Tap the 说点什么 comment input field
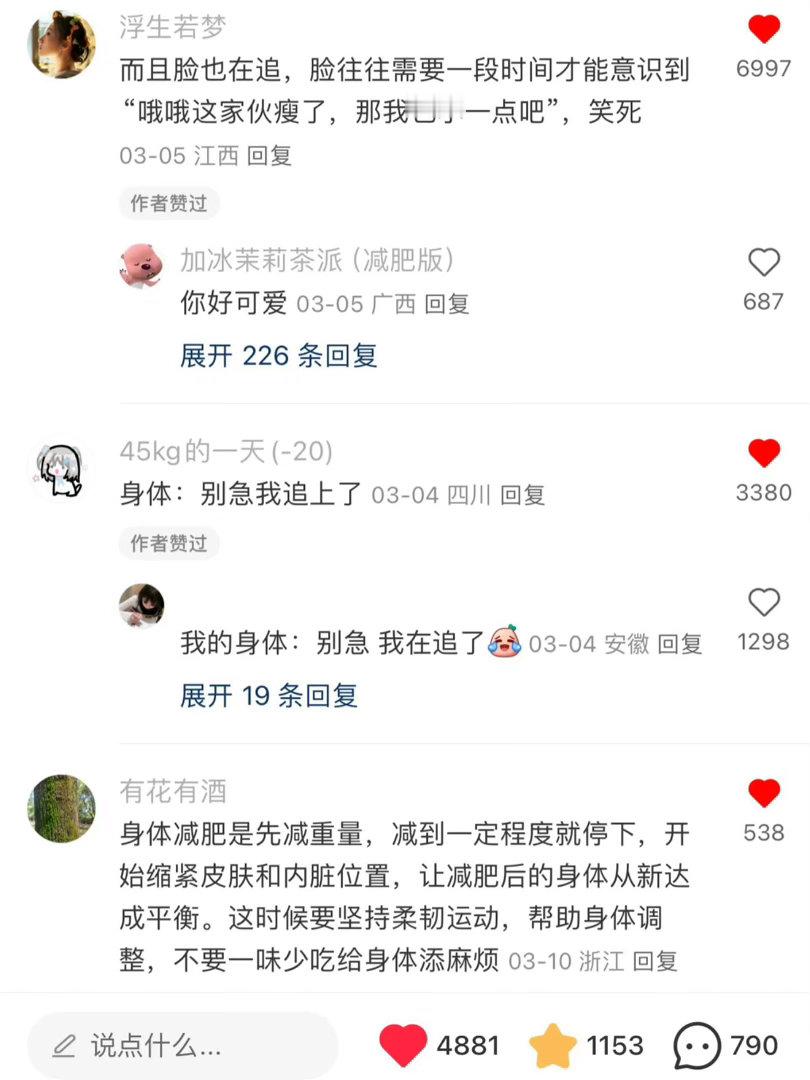Viewport: 810px width, 1080px height. coord(180,1045)
